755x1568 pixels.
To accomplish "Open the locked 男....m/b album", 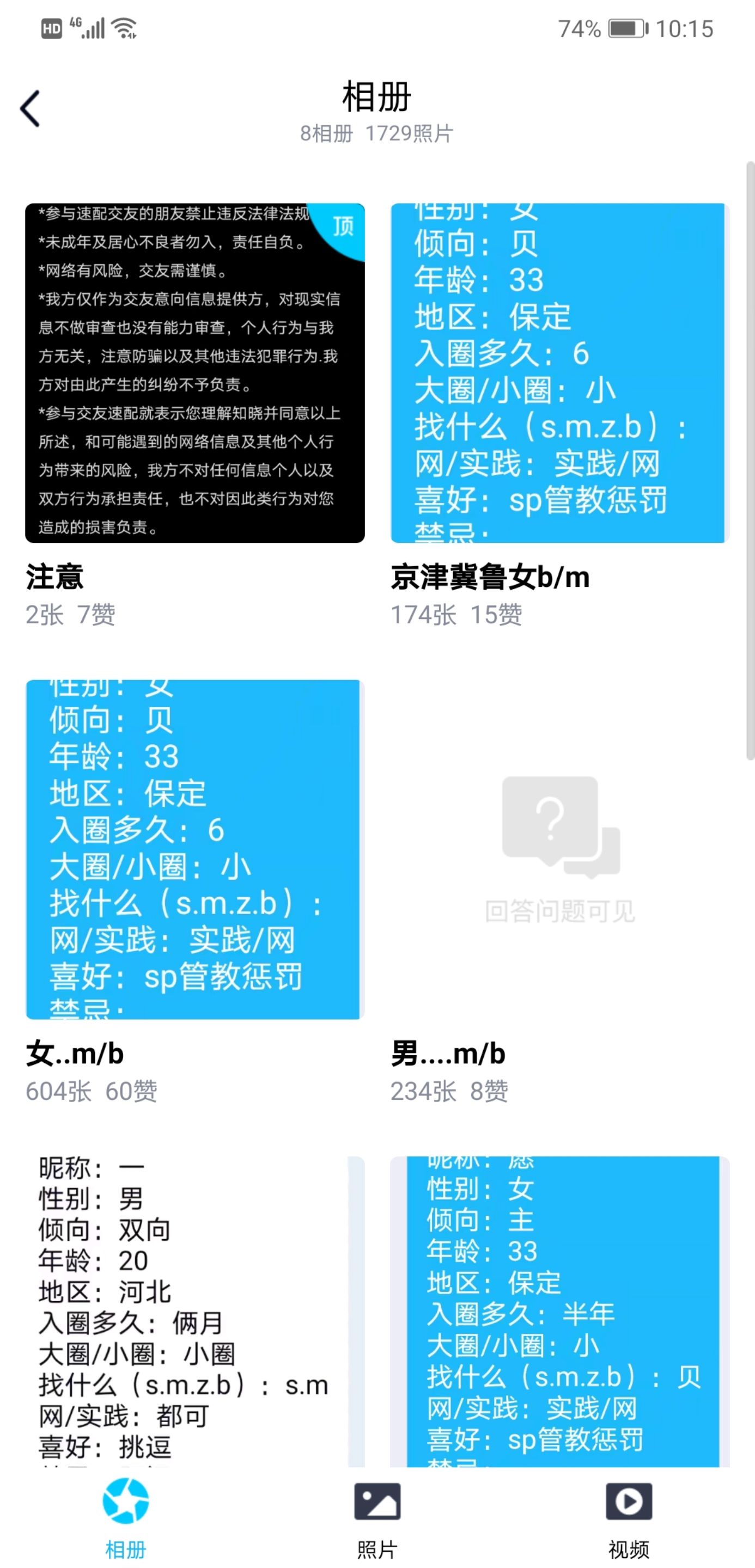I will click(559, 849).
